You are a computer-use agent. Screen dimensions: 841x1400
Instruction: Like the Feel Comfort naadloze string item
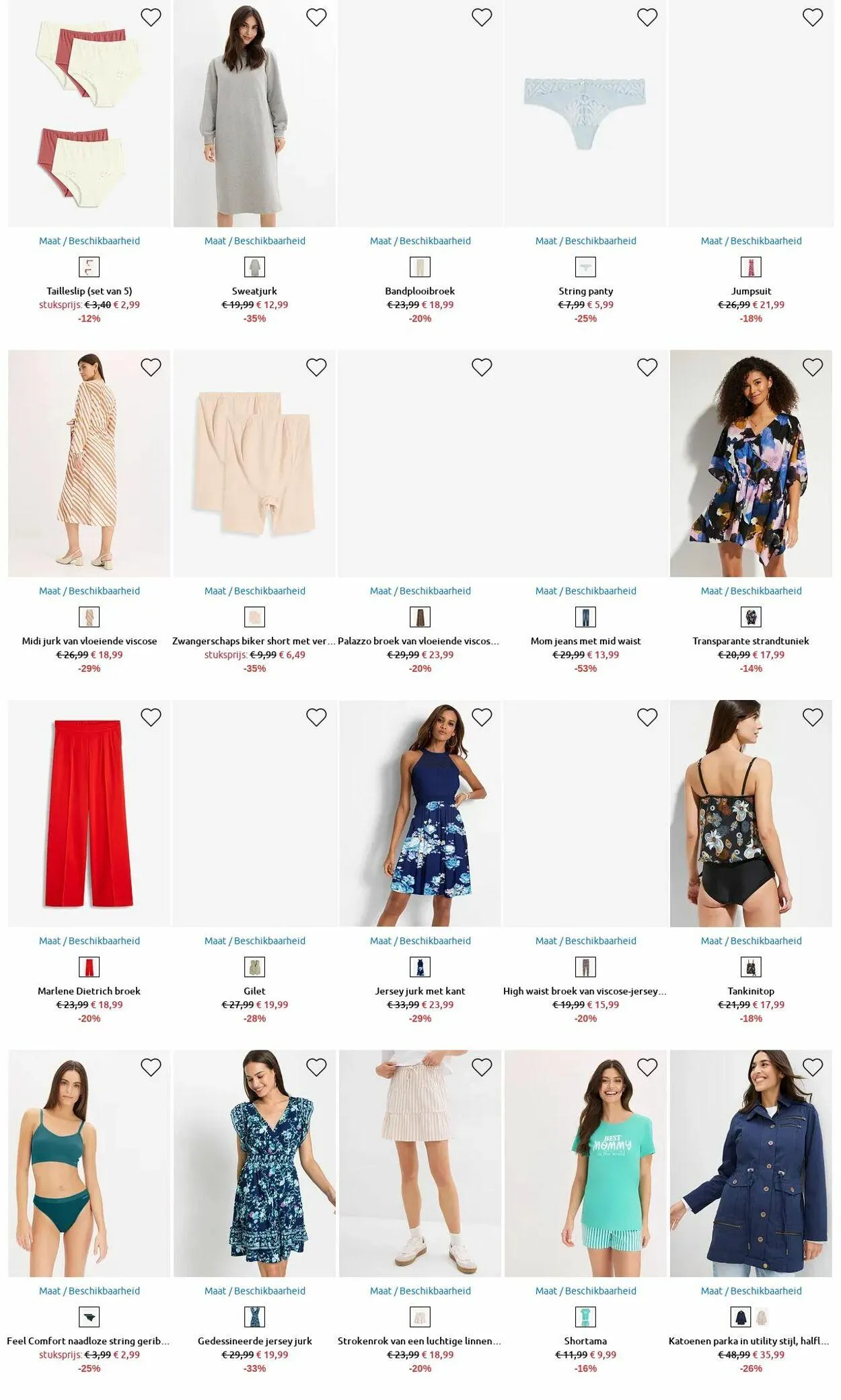151,1067
